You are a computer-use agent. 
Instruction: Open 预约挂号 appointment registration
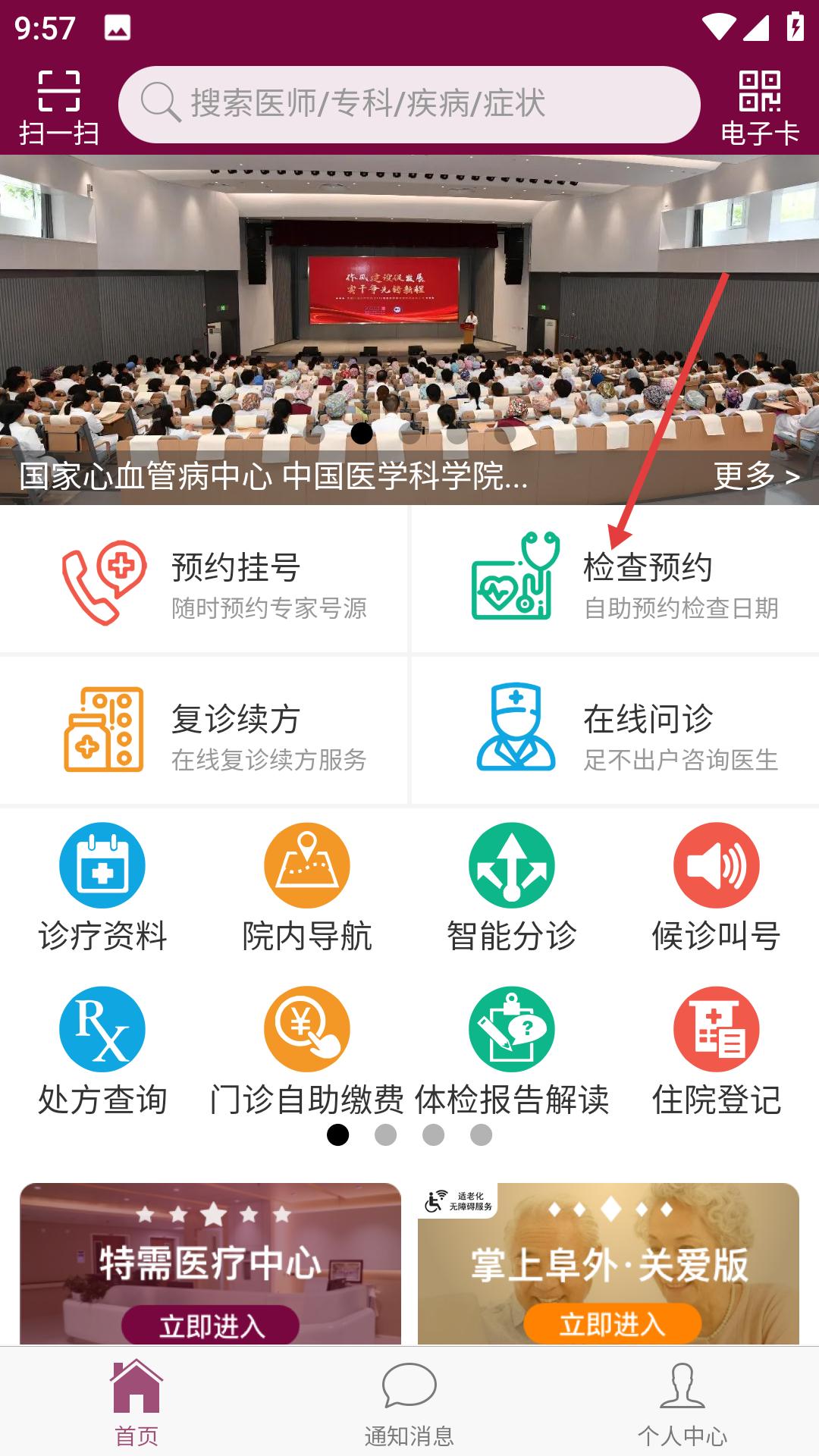pyautogui.click(x=205, y=580)
